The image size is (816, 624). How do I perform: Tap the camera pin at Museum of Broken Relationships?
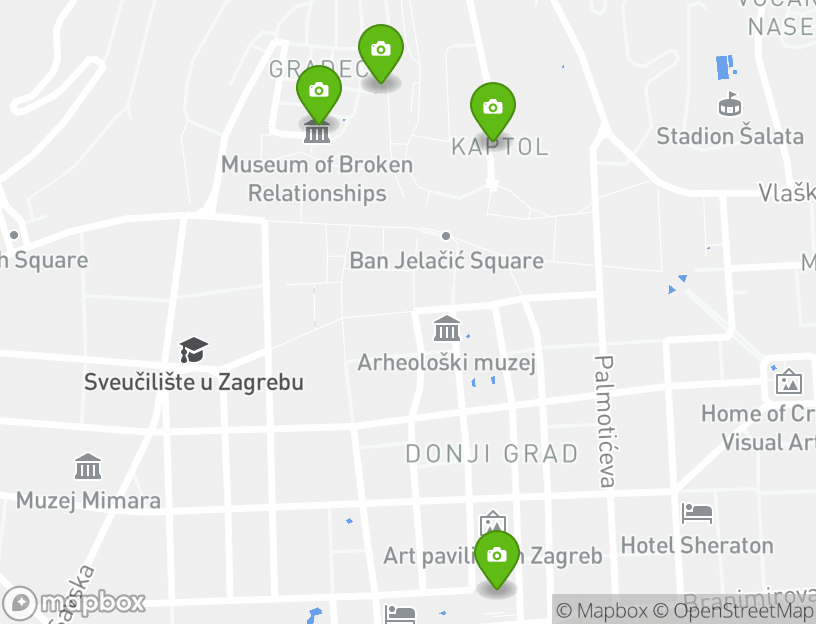[318, 92]
